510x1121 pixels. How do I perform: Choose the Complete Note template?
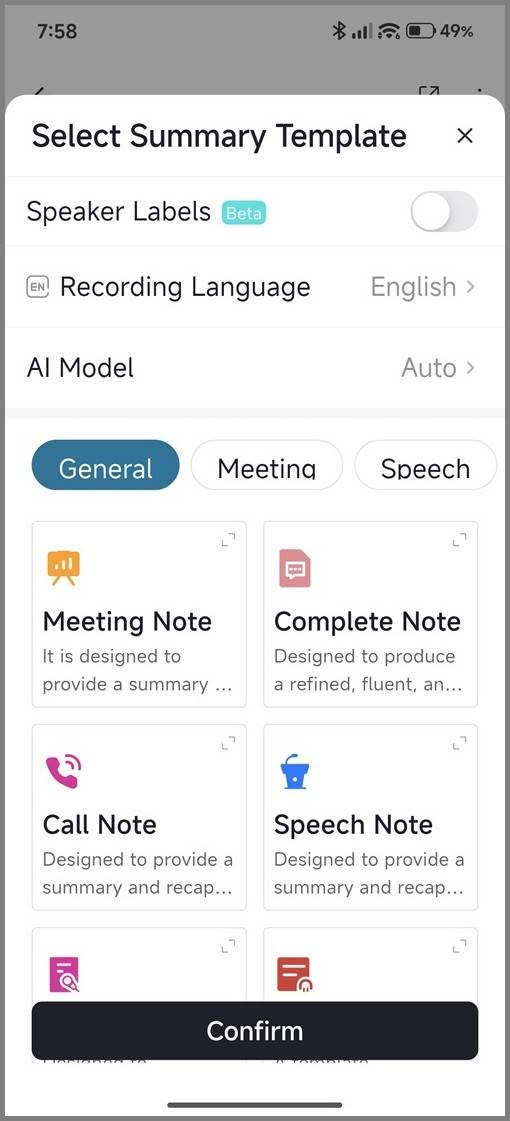tap(371, 614)
